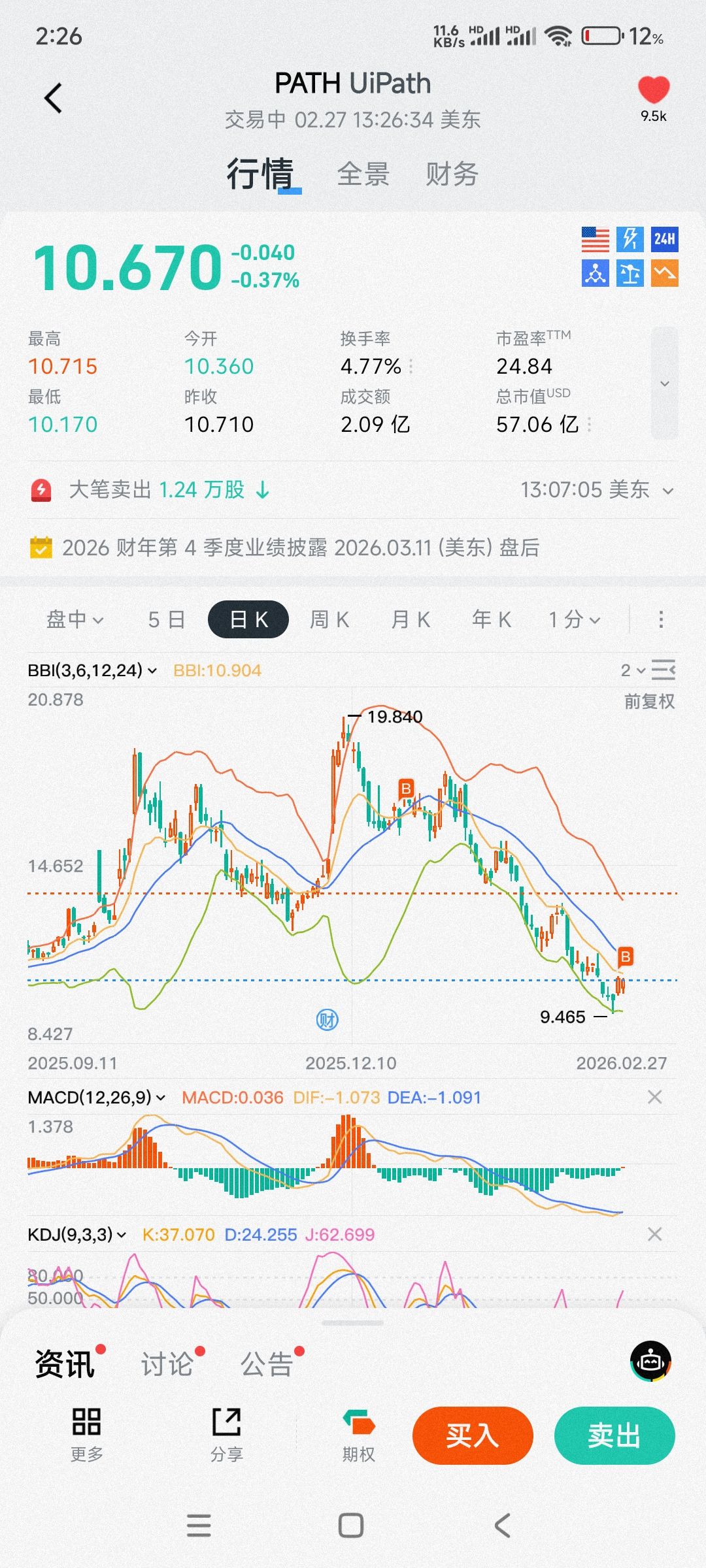
Task: Switch to the 全景 tab
Action: [x=363, y=174]
